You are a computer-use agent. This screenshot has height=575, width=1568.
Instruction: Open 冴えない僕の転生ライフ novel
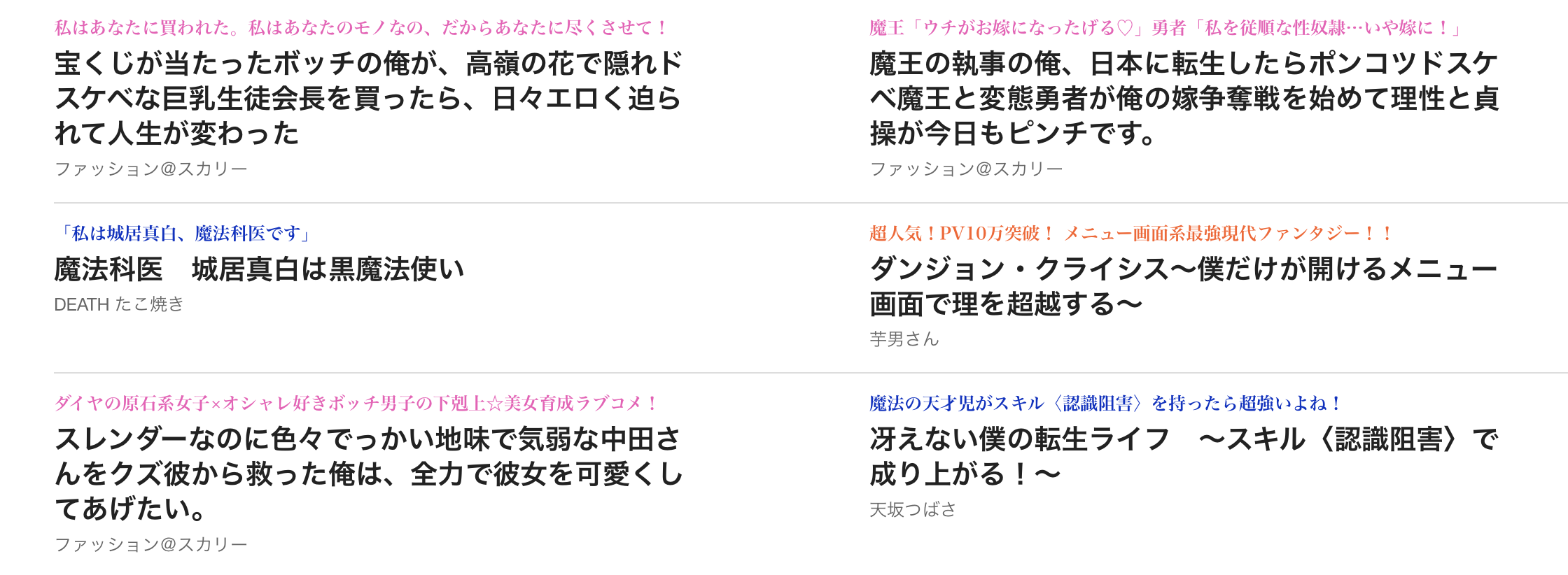pos(1183,456)
